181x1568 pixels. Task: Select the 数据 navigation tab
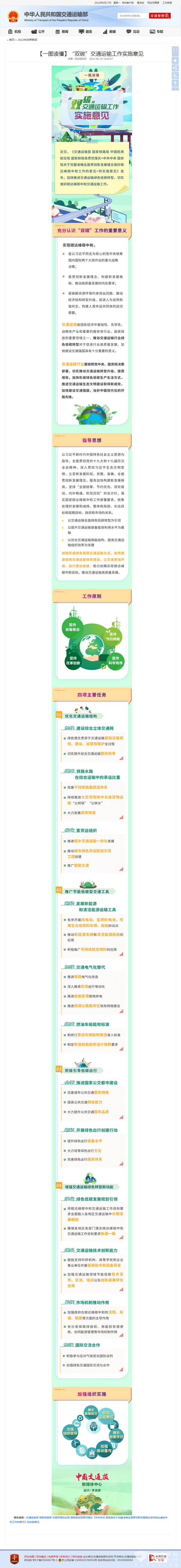(x=110, y=32)
